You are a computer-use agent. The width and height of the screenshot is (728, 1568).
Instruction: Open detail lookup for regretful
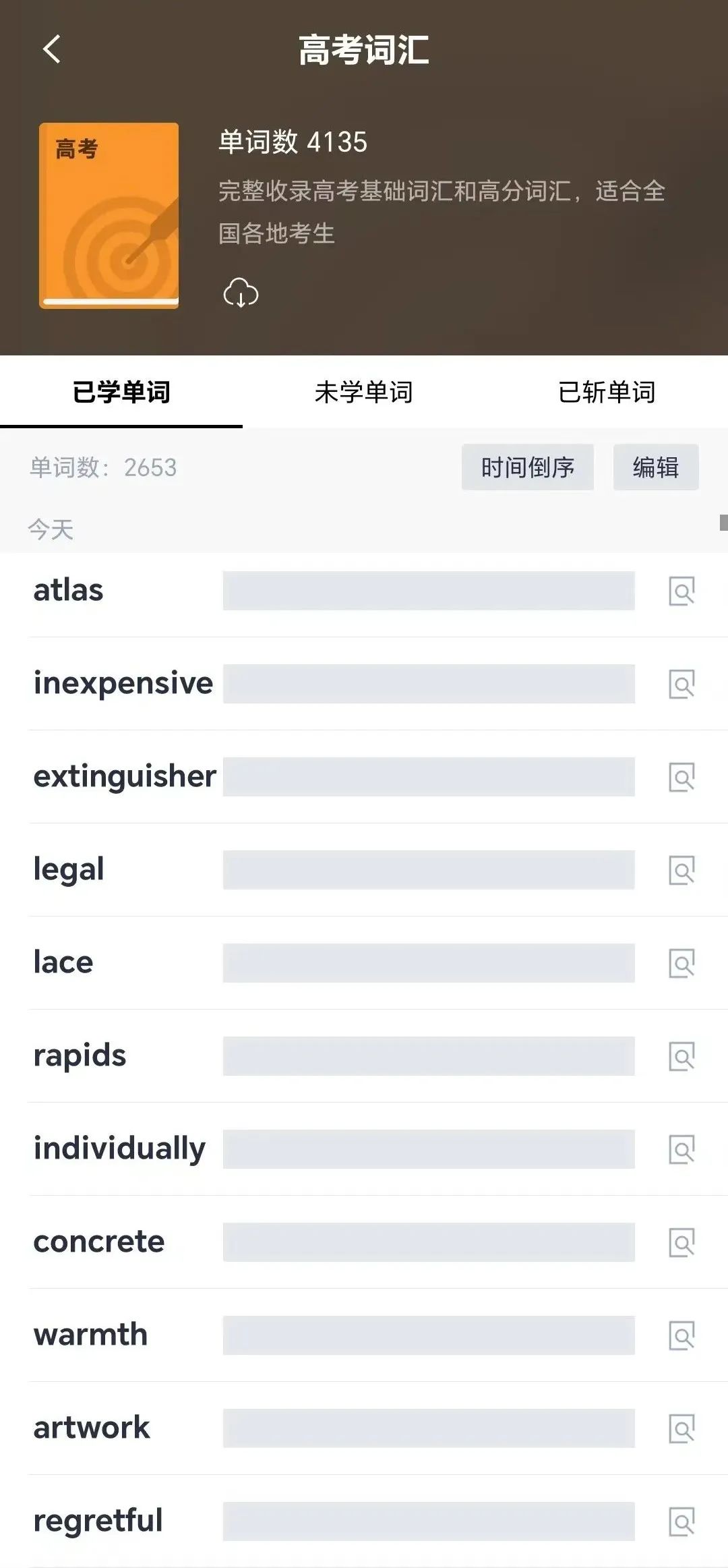[684, 1521]
